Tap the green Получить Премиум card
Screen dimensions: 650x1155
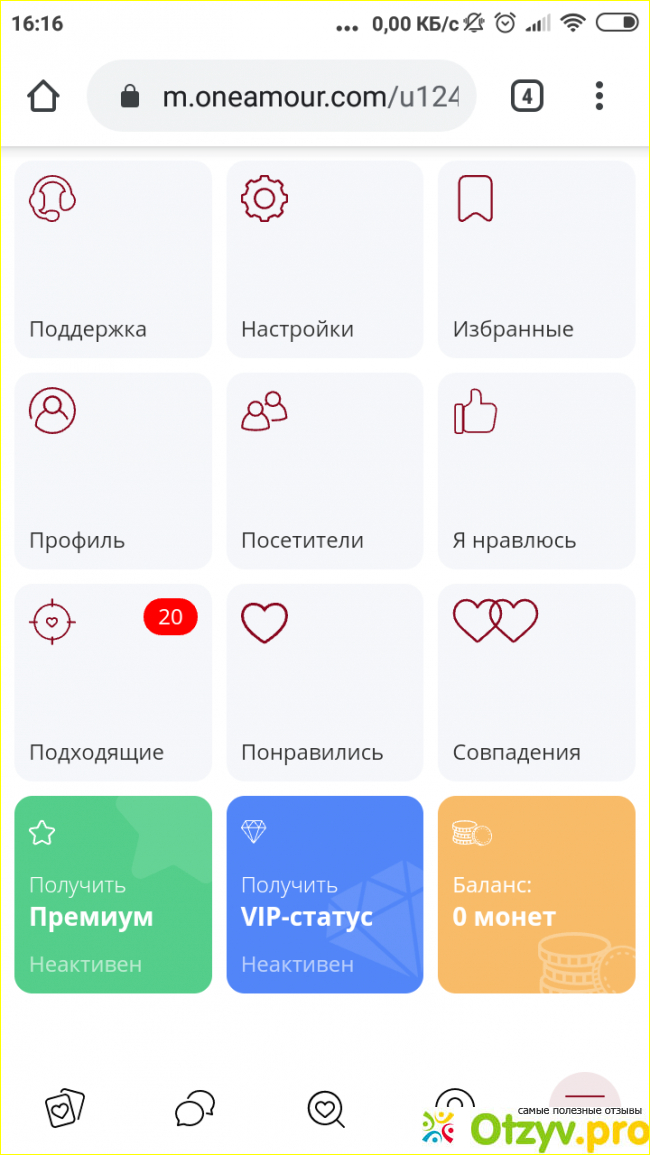click(x=113, y=894)
